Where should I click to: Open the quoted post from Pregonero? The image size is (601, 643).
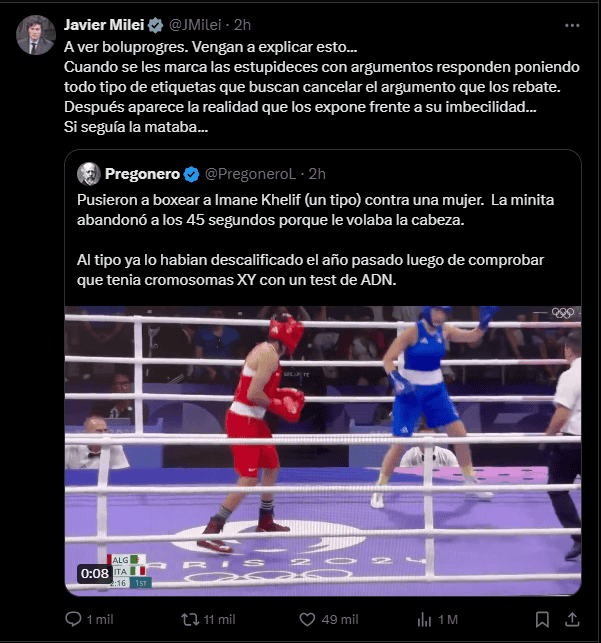(x=330, y=230)
